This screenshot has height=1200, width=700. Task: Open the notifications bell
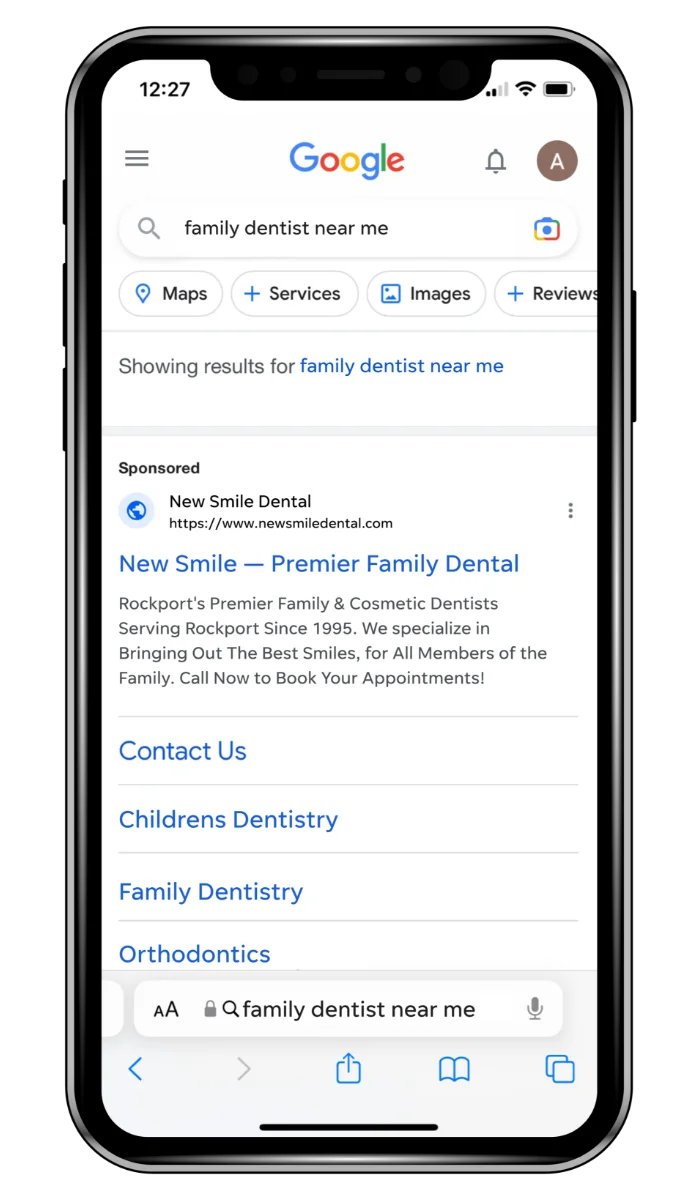495,161
